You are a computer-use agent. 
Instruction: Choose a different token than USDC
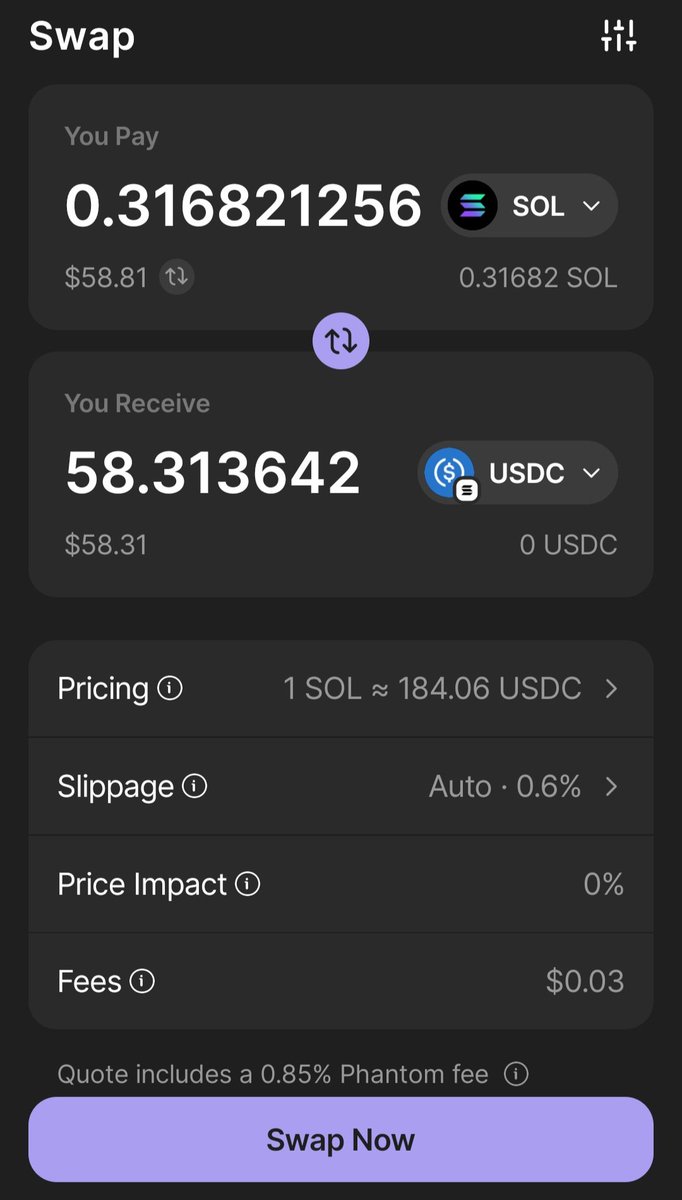point(517,472)
